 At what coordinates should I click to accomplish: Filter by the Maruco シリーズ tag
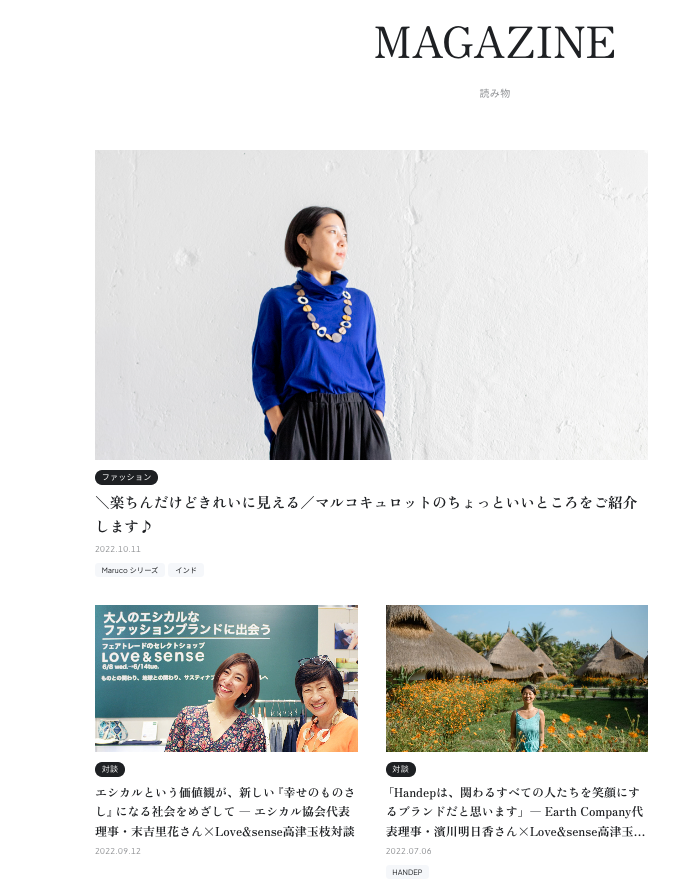tap(130, 570)
